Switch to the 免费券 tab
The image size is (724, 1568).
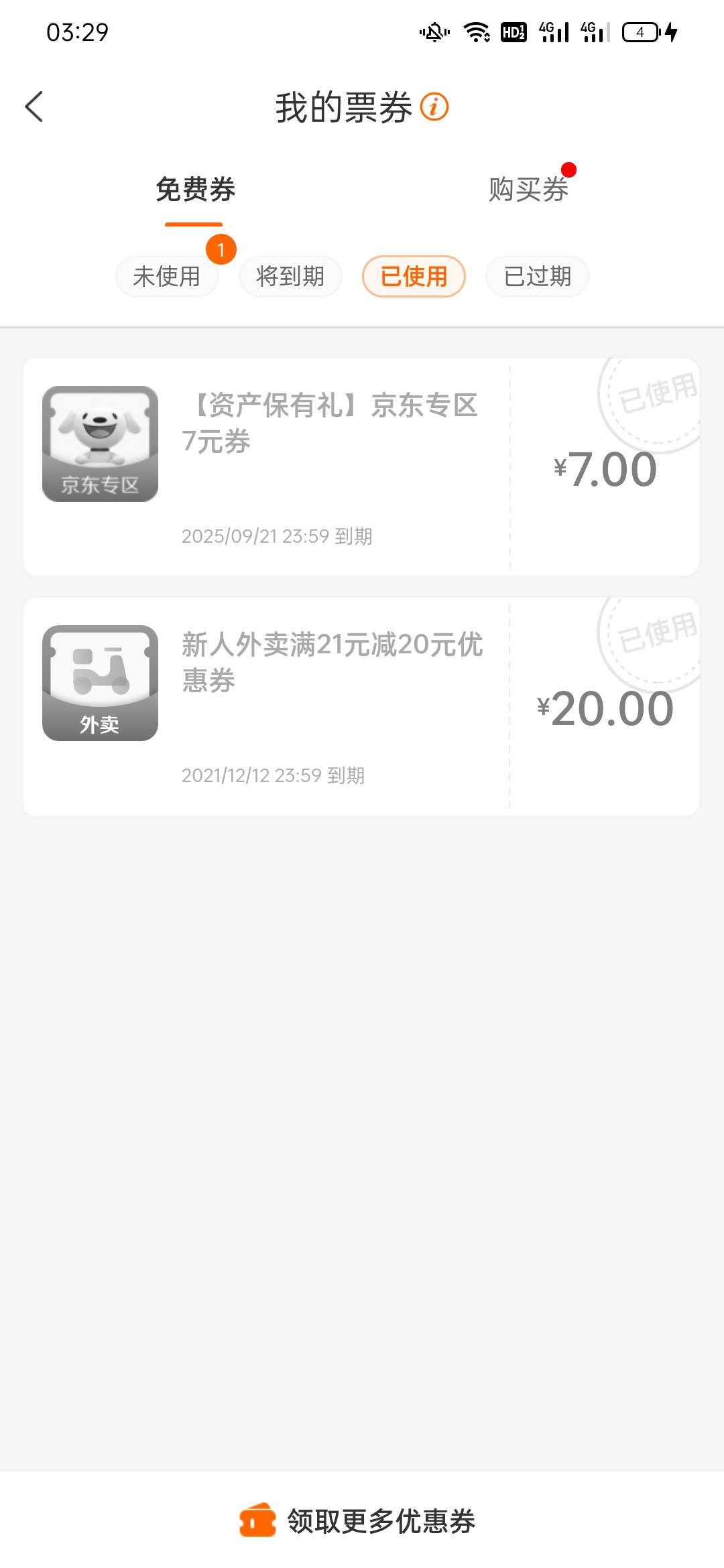click(195, 190)
